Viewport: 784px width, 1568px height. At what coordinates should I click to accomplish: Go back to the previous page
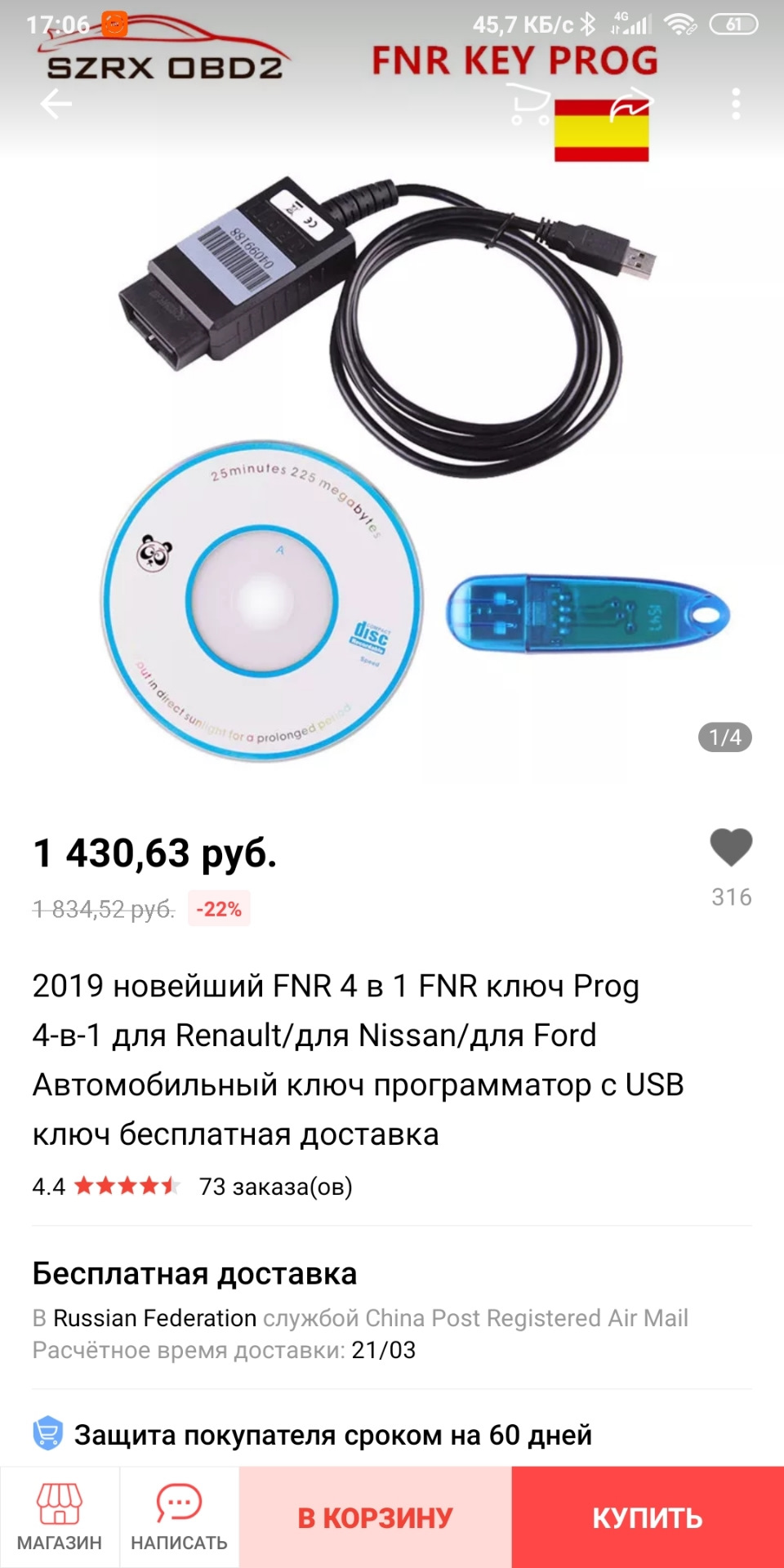pos(56,105)
